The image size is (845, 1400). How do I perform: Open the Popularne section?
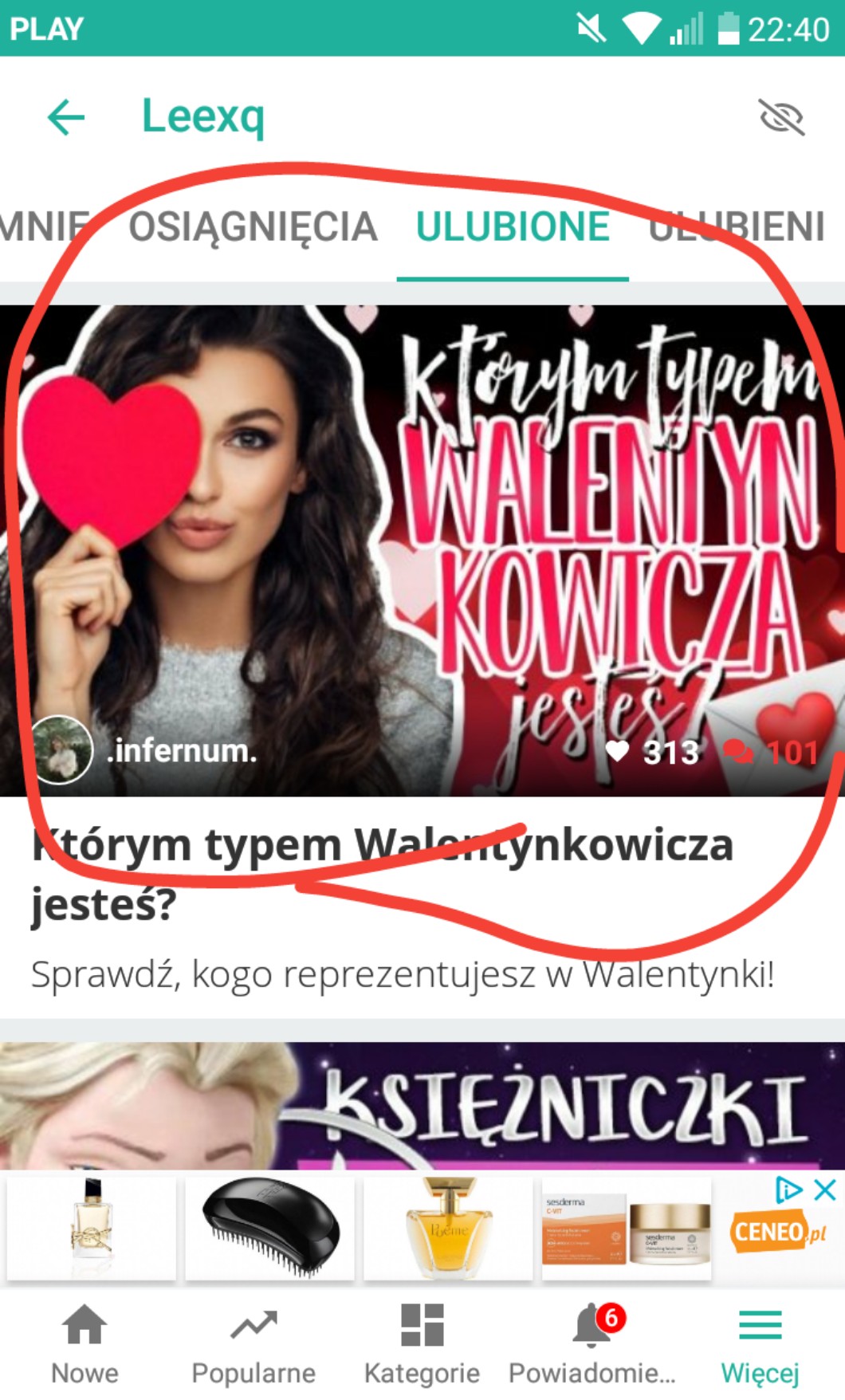point(253,1344)
